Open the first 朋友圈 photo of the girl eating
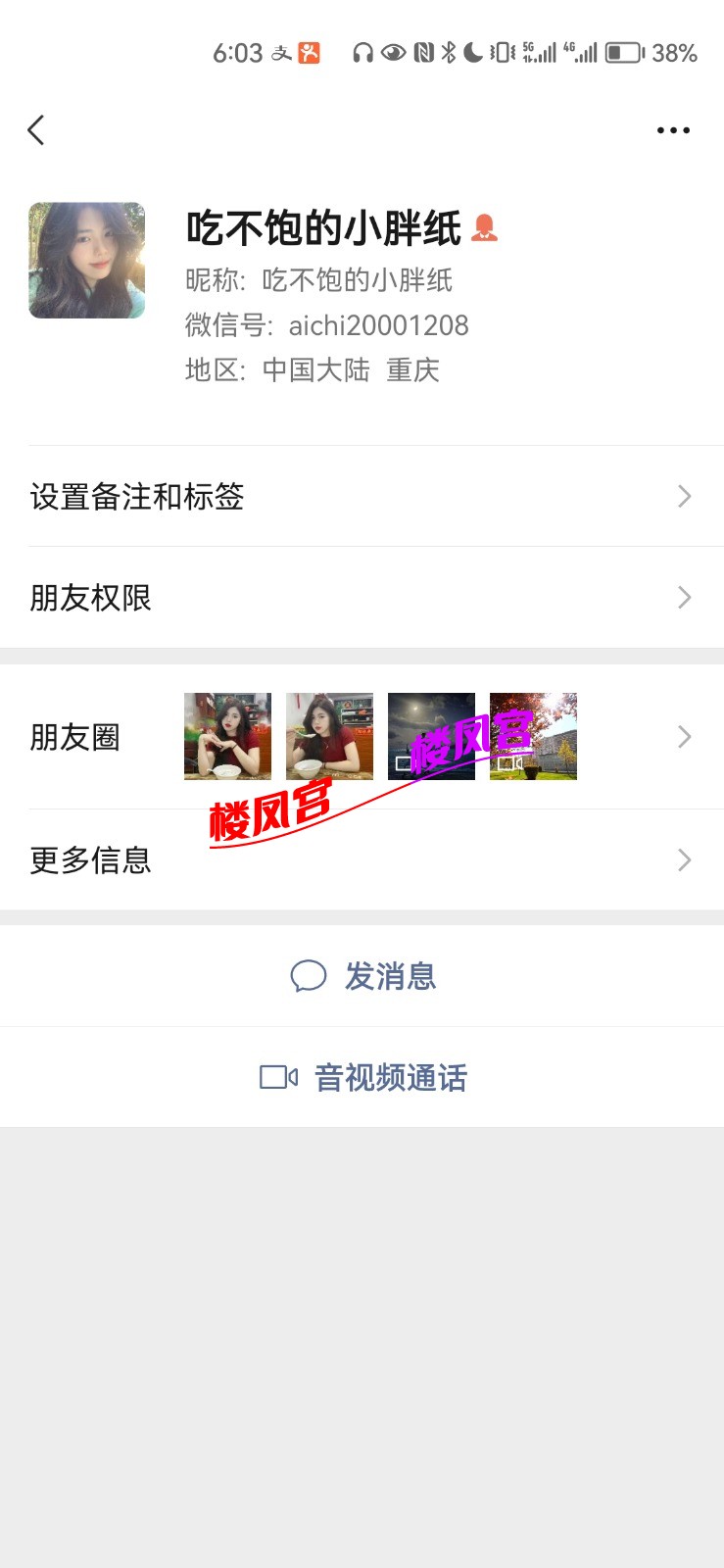Screen dimensions: 724x1568 (x=226, y=736)
